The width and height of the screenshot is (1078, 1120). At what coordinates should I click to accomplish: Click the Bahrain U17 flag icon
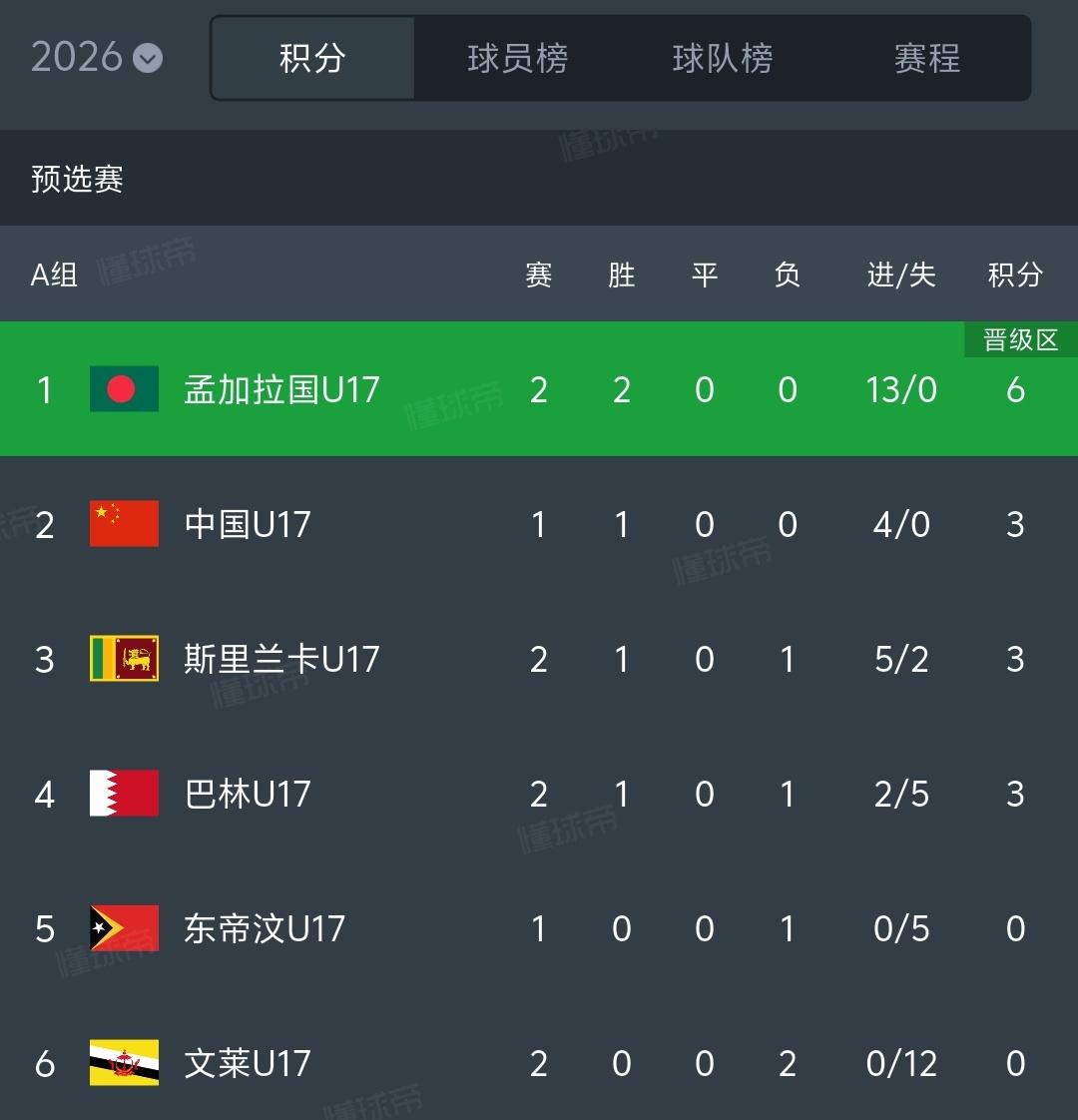[x=123, y=793]
